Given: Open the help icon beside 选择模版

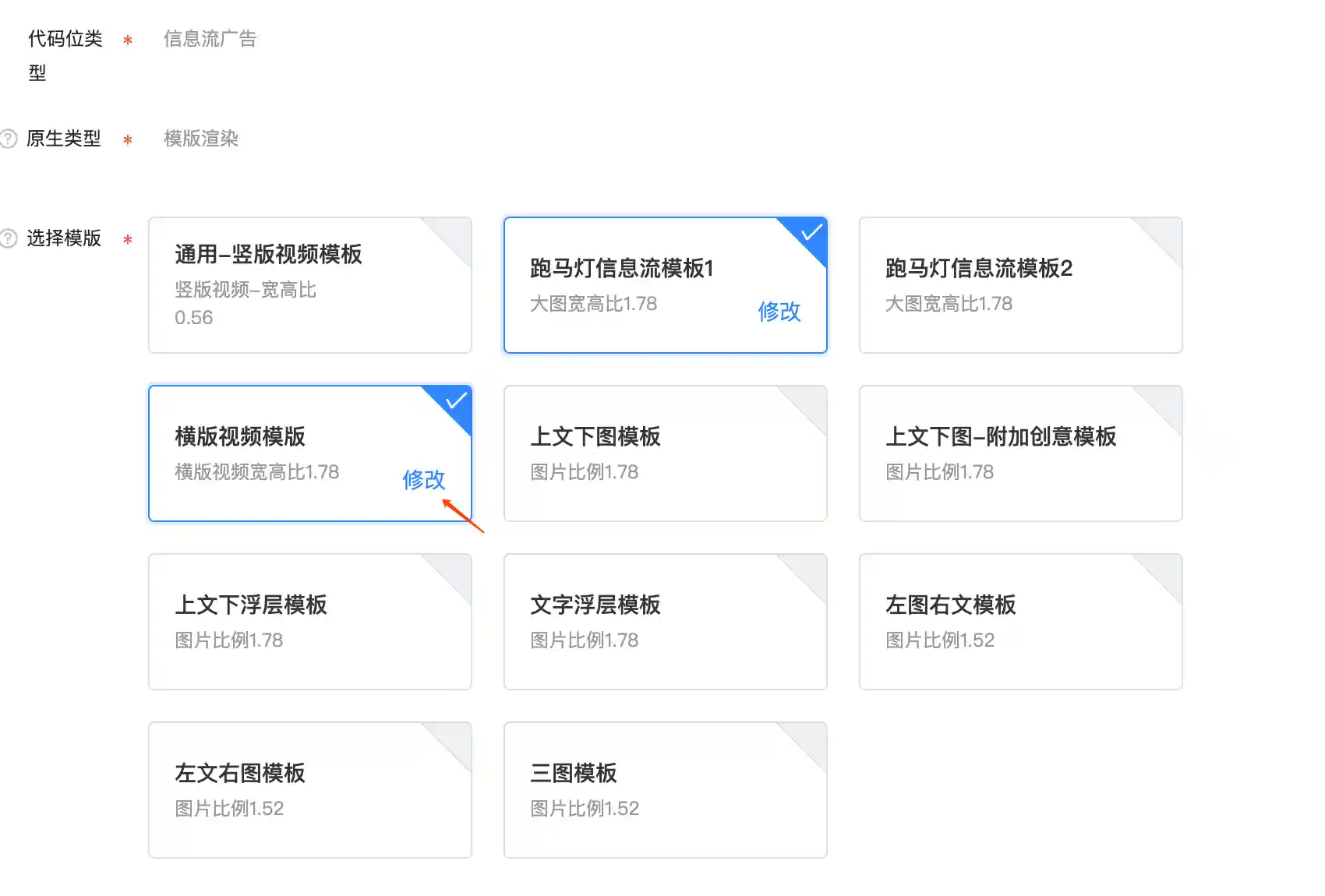Looking at the screenshot, I should pos(8,238).
